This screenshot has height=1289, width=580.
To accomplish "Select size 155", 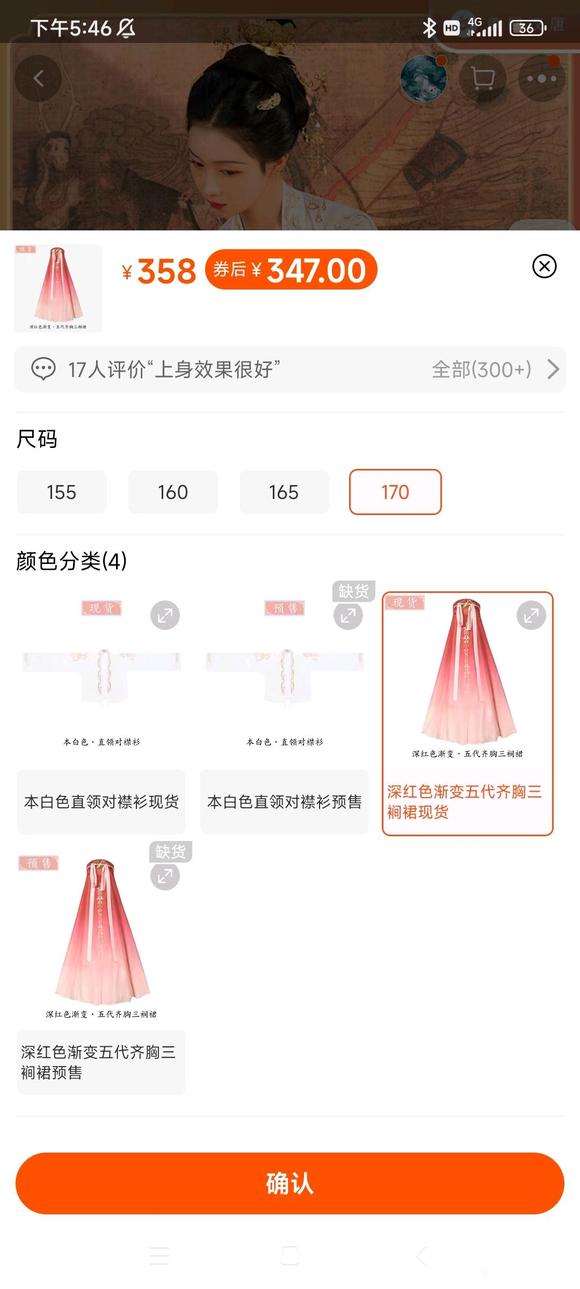I will coord(61,492).
